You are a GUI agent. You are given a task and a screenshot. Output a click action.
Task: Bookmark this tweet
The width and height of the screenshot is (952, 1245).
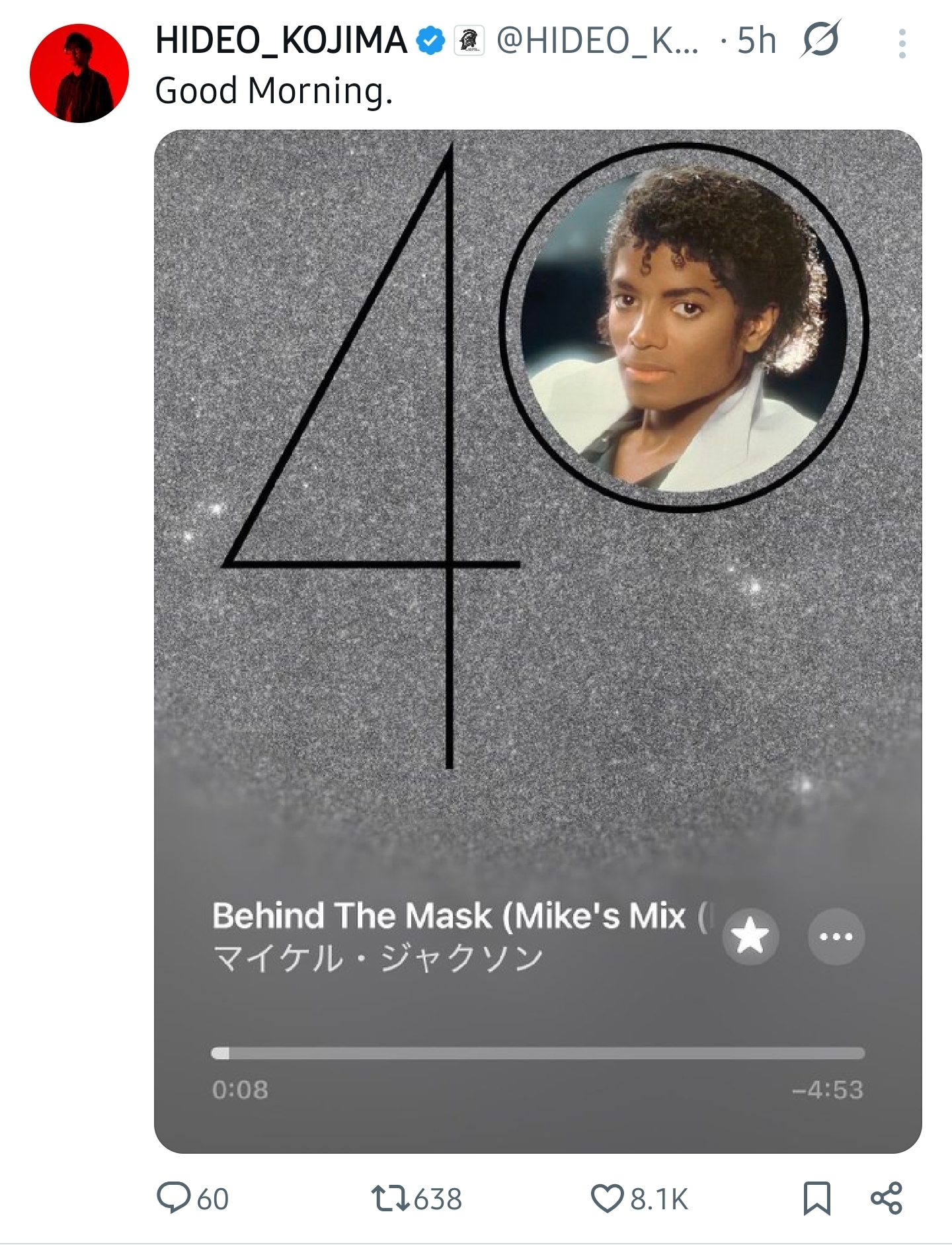point(816,1198)
